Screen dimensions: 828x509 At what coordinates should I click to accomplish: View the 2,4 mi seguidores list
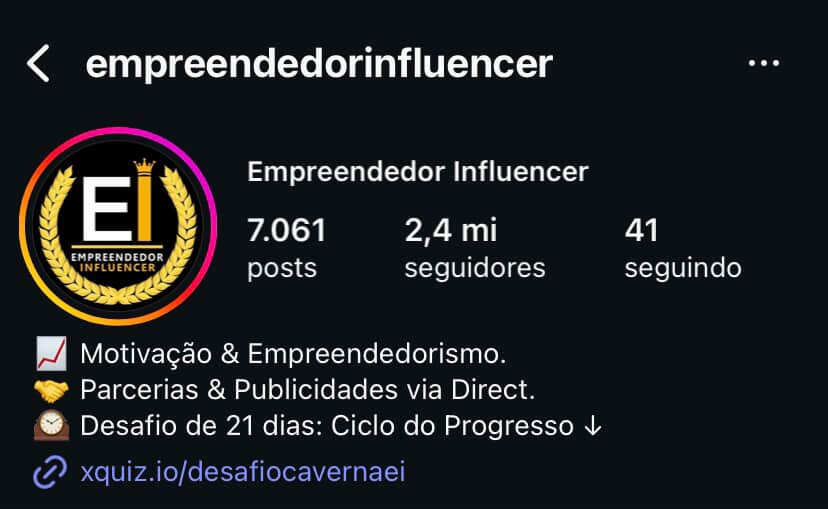click(x=474, y=248)
